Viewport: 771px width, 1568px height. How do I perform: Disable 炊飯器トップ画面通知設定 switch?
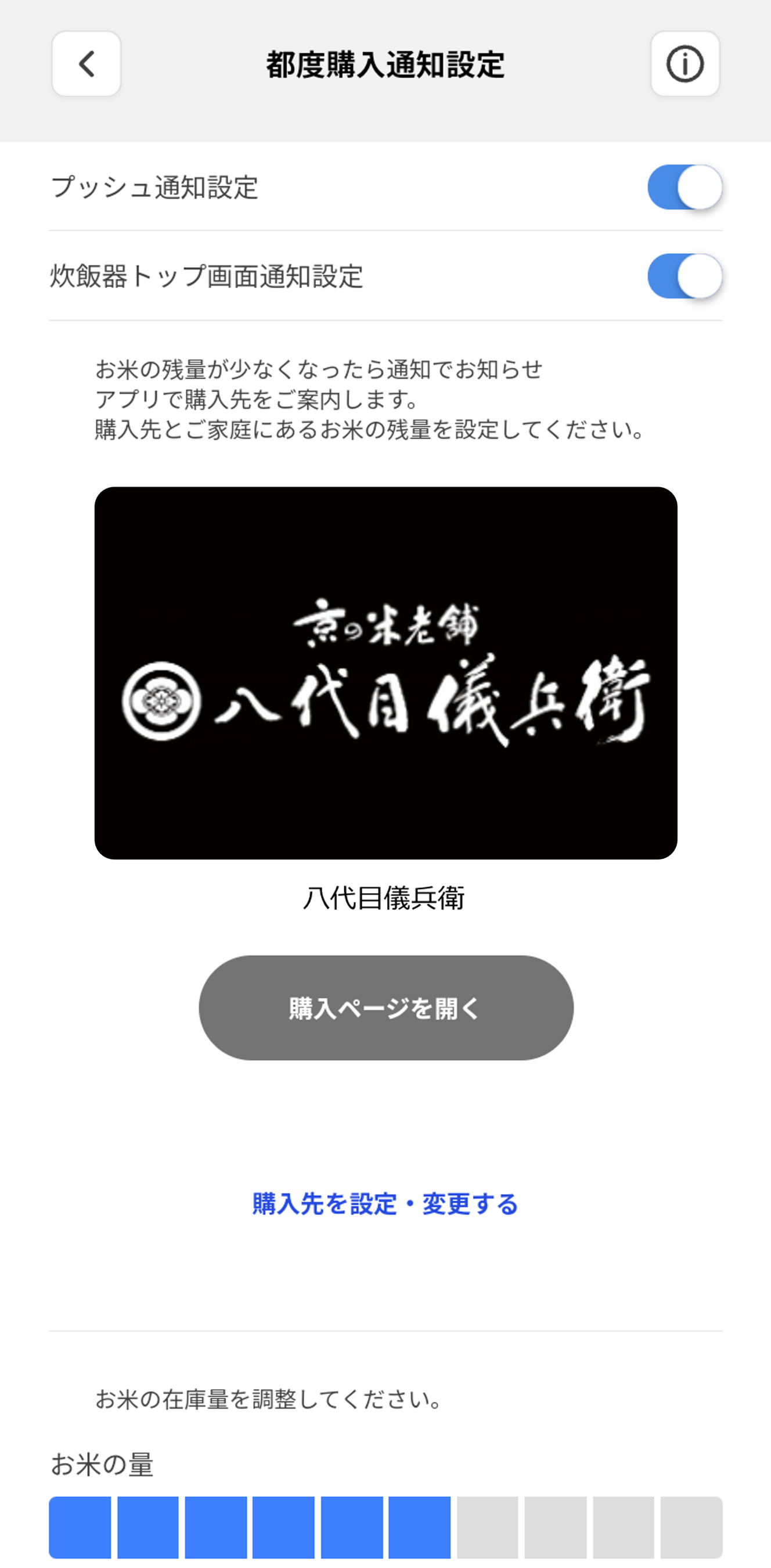pyautogui.click(x=684, y=276)
